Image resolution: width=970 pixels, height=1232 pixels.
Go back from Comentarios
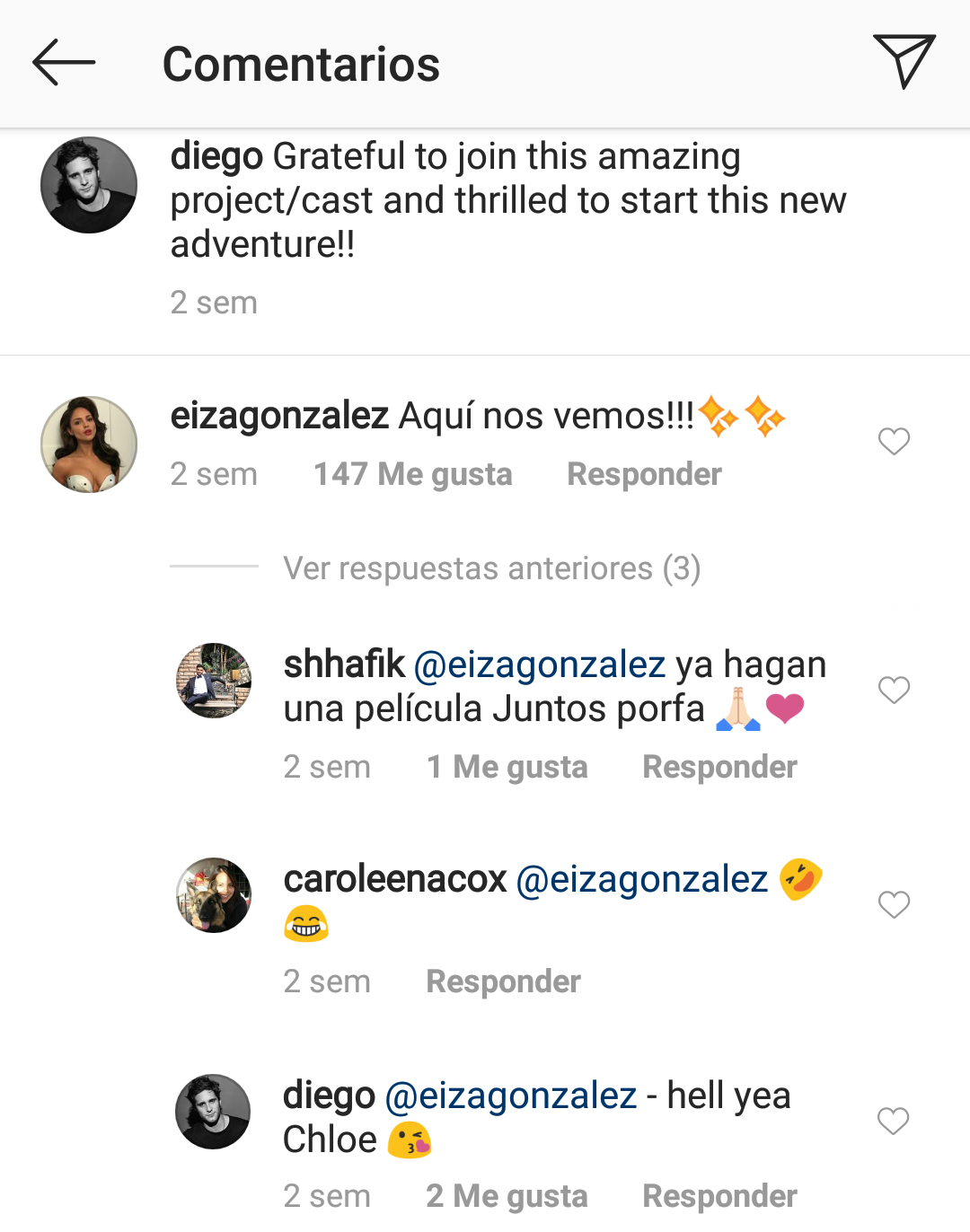click(x=63, y=63)
